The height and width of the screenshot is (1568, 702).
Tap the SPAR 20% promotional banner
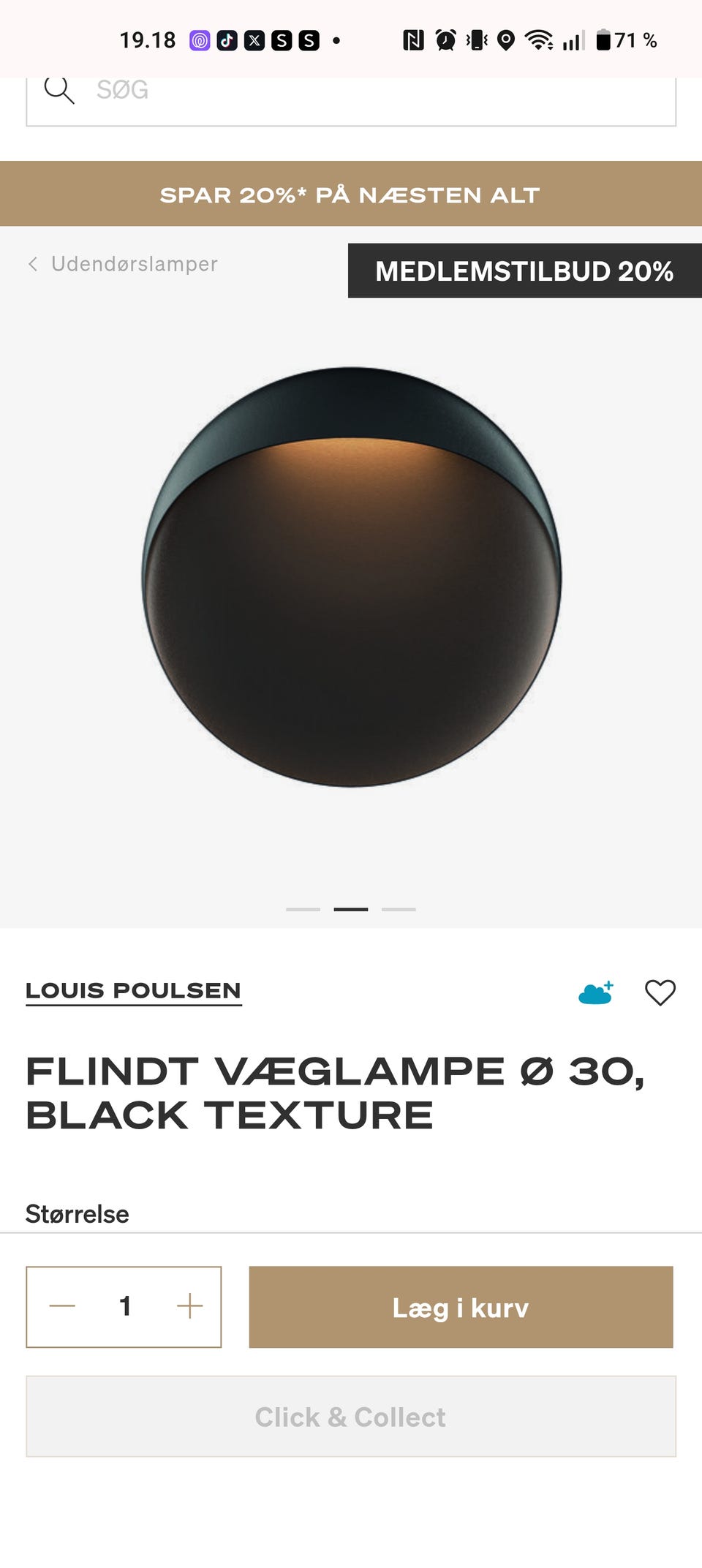point(350,194)
